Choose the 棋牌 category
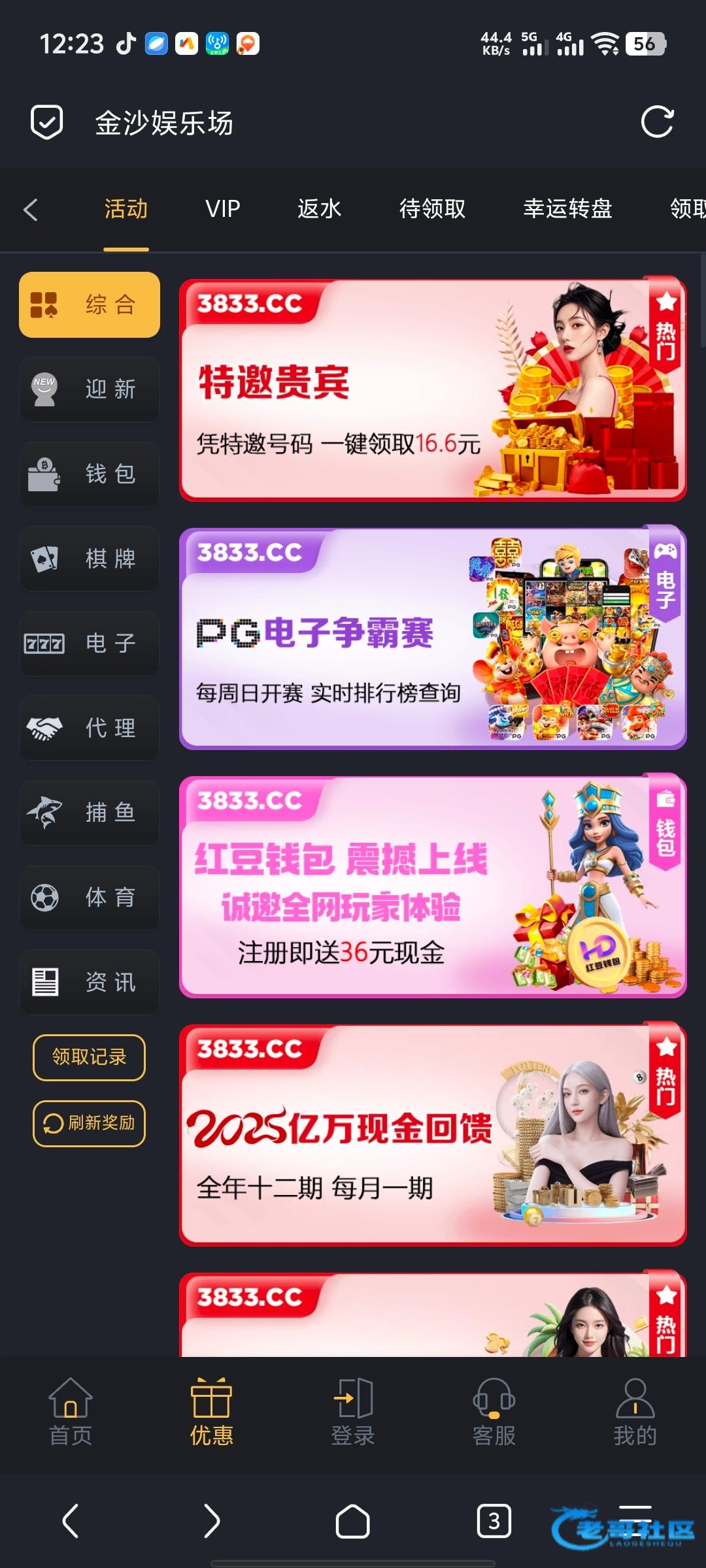 [90, 559]
